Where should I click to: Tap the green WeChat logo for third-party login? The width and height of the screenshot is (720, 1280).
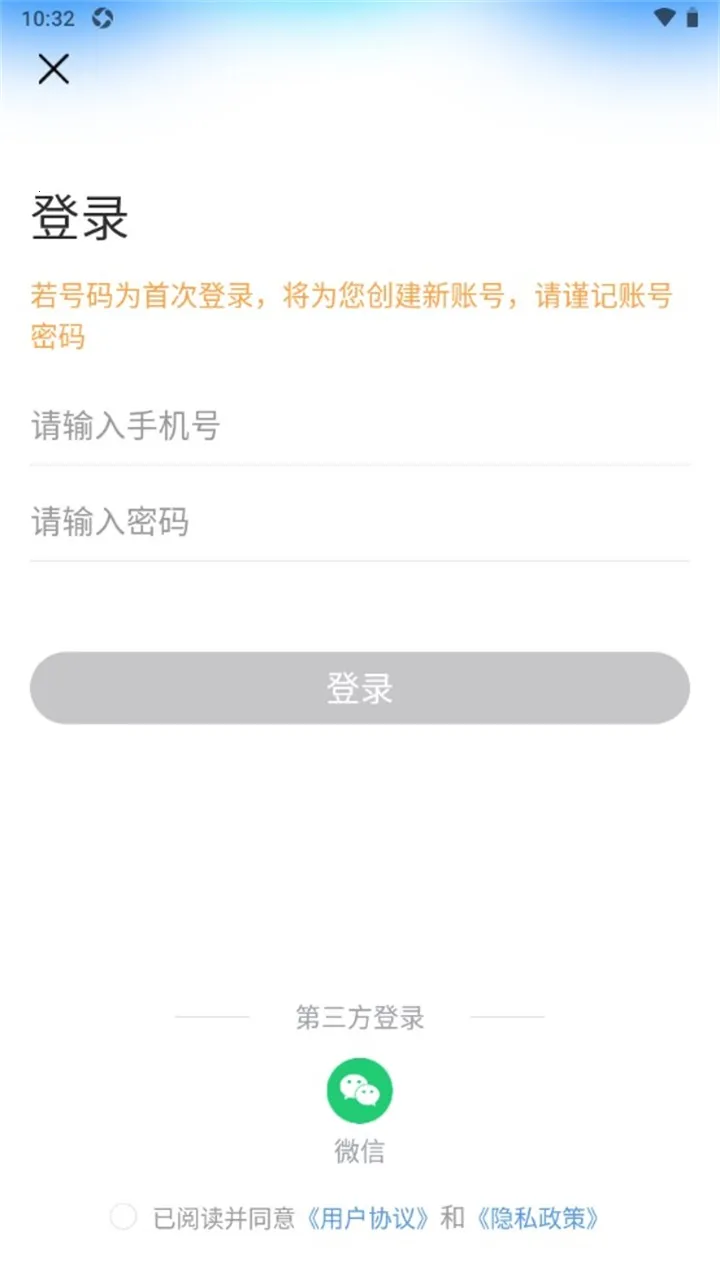click(359, 1089)
